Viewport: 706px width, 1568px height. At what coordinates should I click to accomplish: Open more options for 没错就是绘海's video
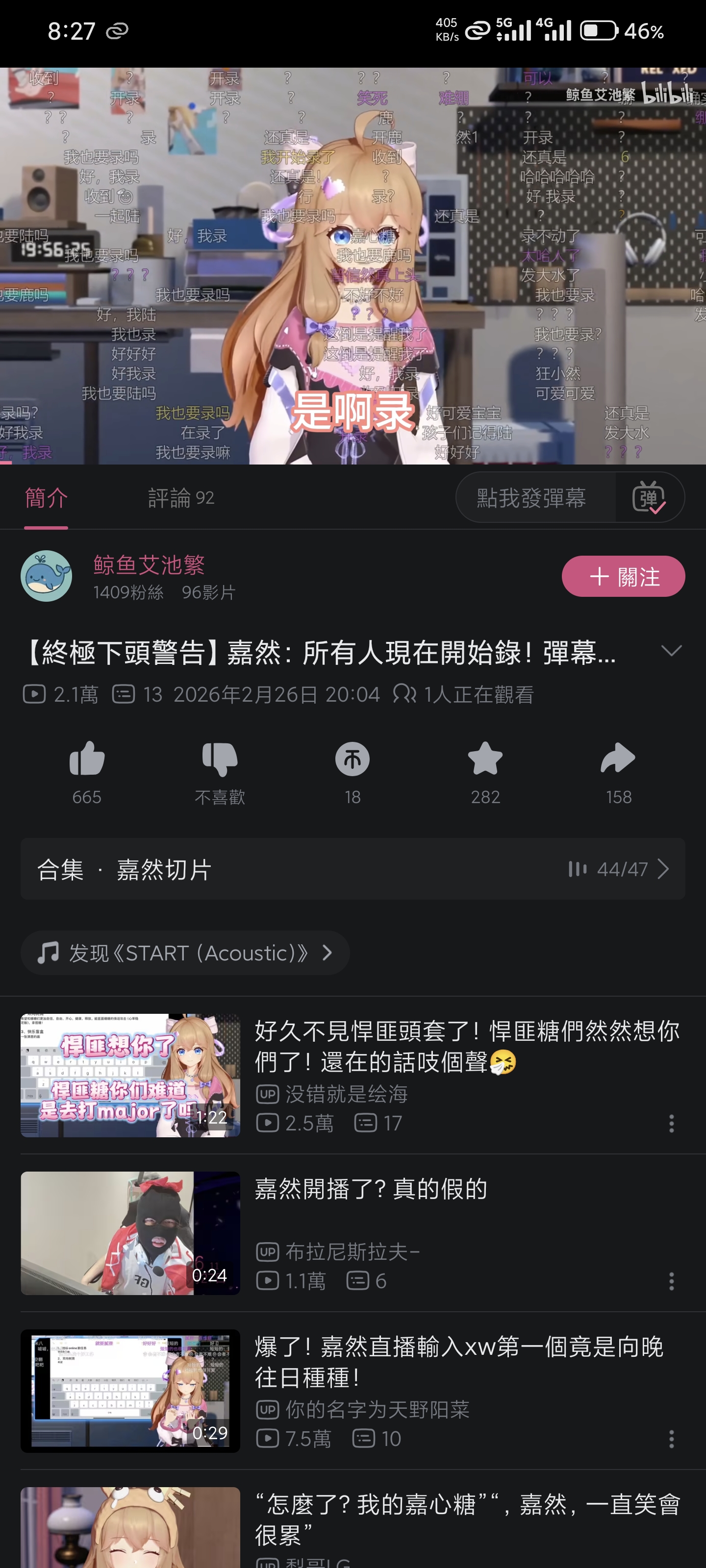coord(671,1124)
